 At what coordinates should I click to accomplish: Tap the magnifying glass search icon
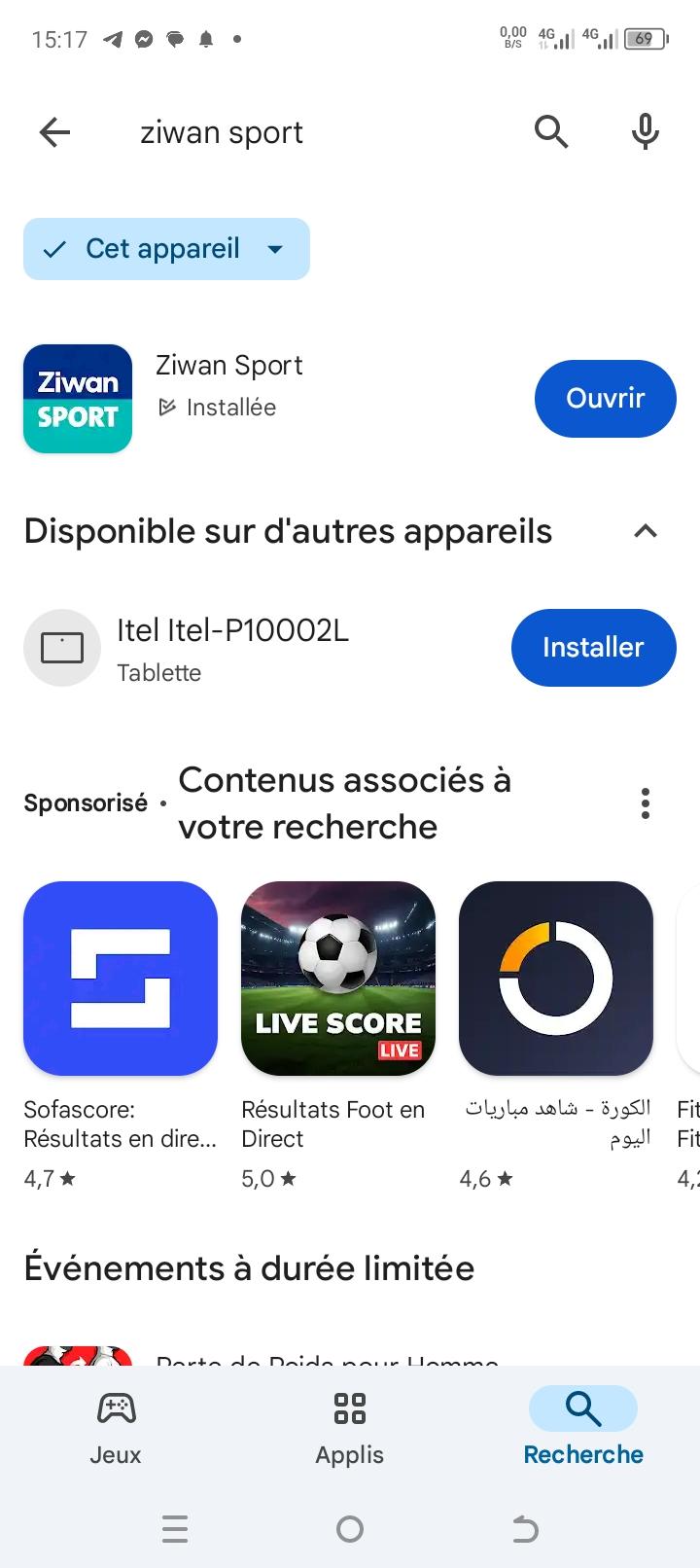pos(551,131)
